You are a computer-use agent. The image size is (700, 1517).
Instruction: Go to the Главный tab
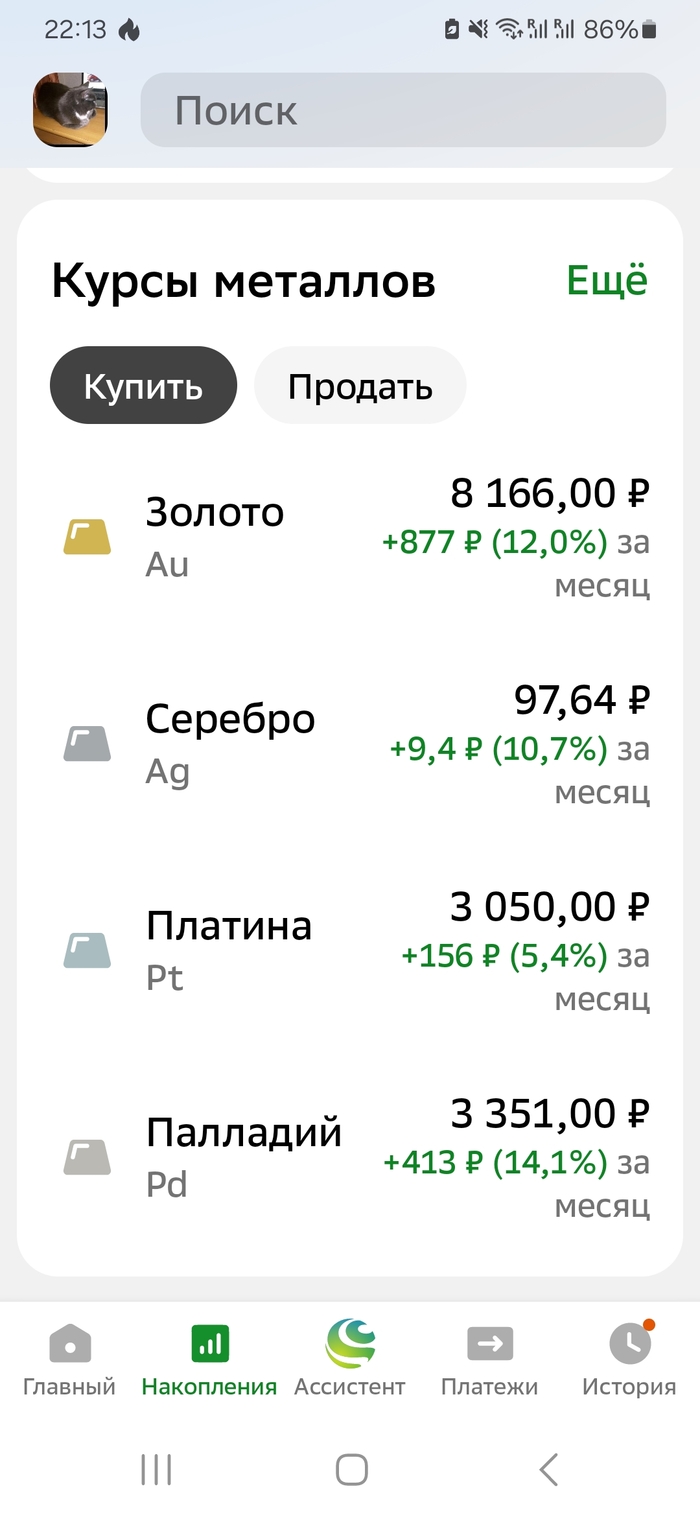click(70, 1360)
